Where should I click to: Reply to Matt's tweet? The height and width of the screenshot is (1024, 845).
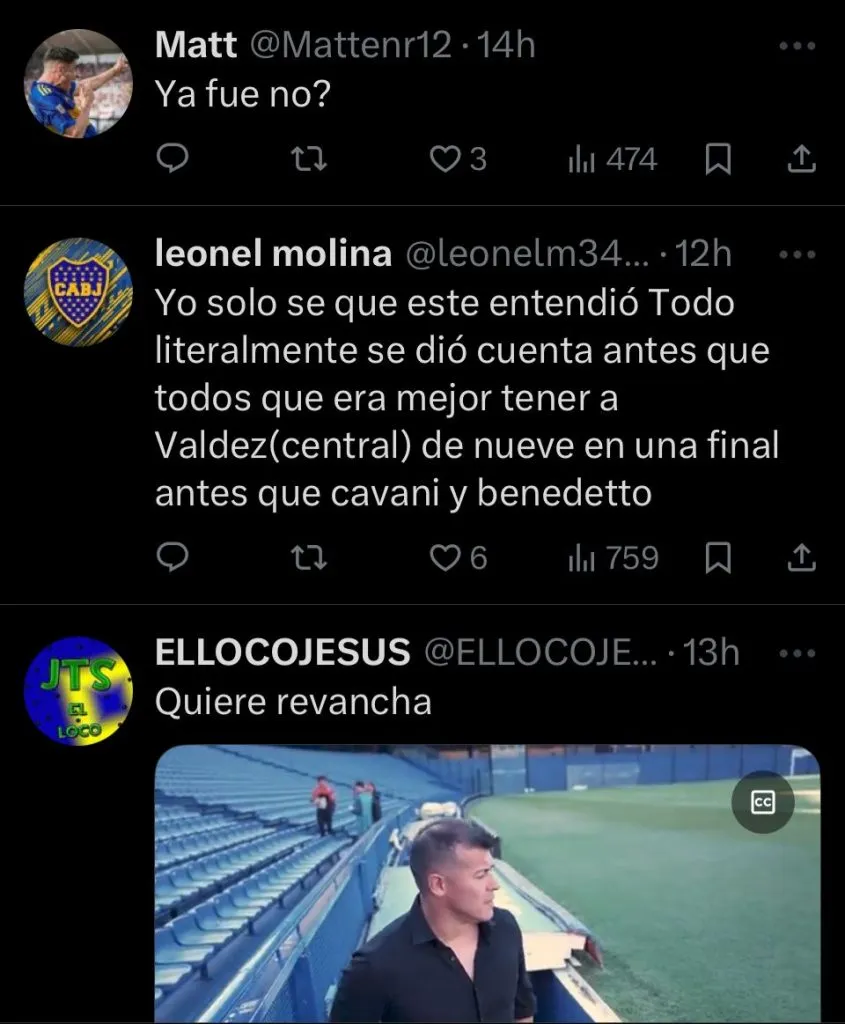click(x=174, y=159)
